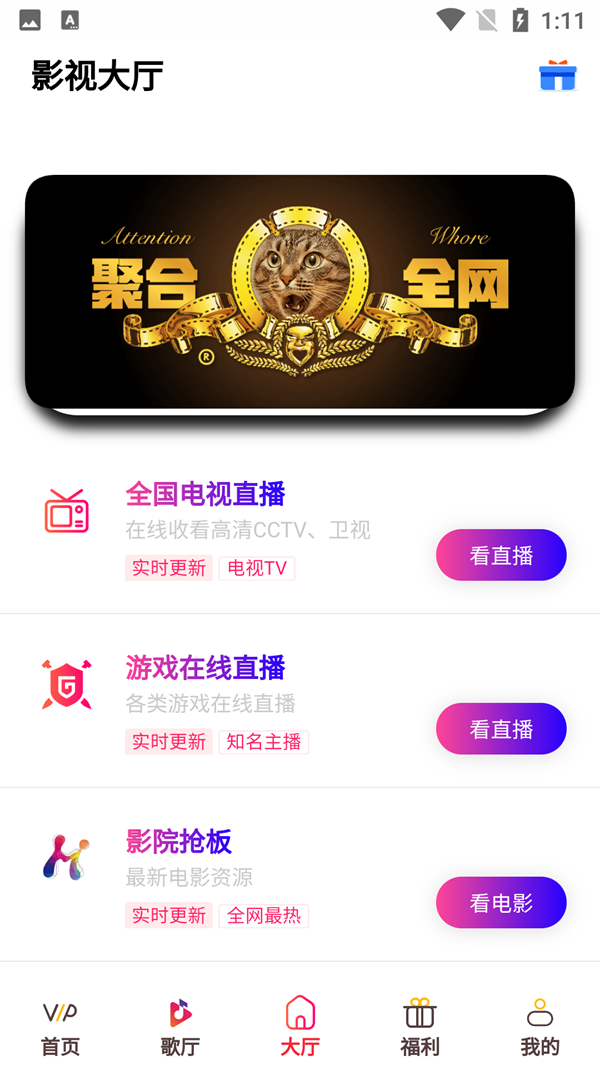Image resolution: width=600 pixels, height=1066 pixels.
Task: Switch to the 歌厅 tab
Action: [x=180, y=1027]
